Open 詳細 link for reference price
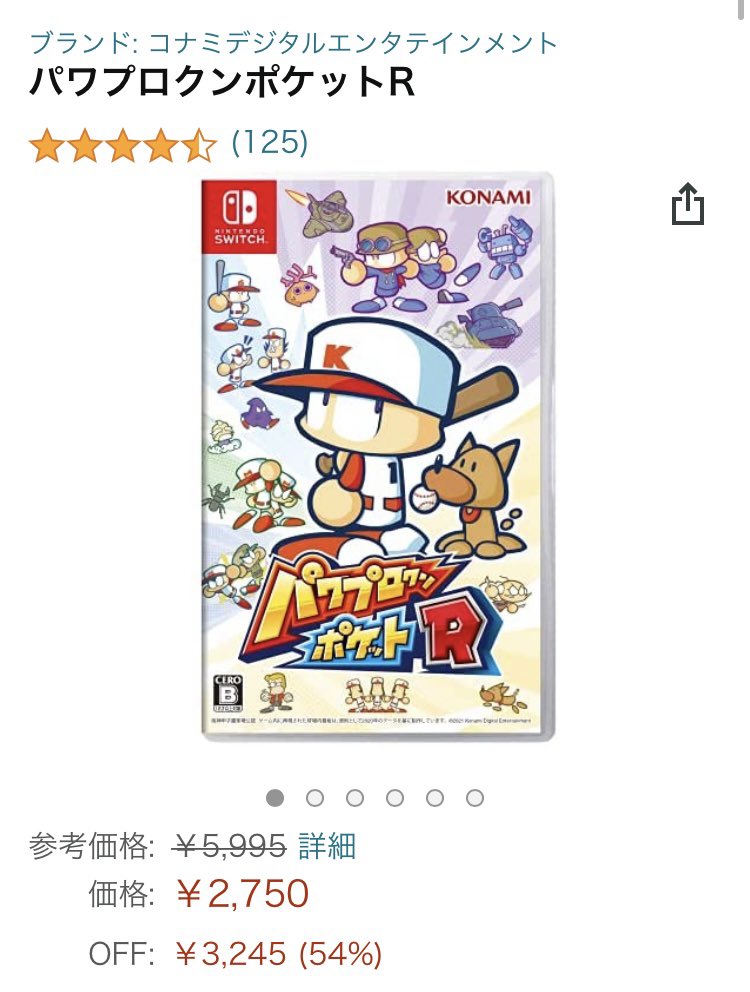750x992 pixels. [327, 846]
